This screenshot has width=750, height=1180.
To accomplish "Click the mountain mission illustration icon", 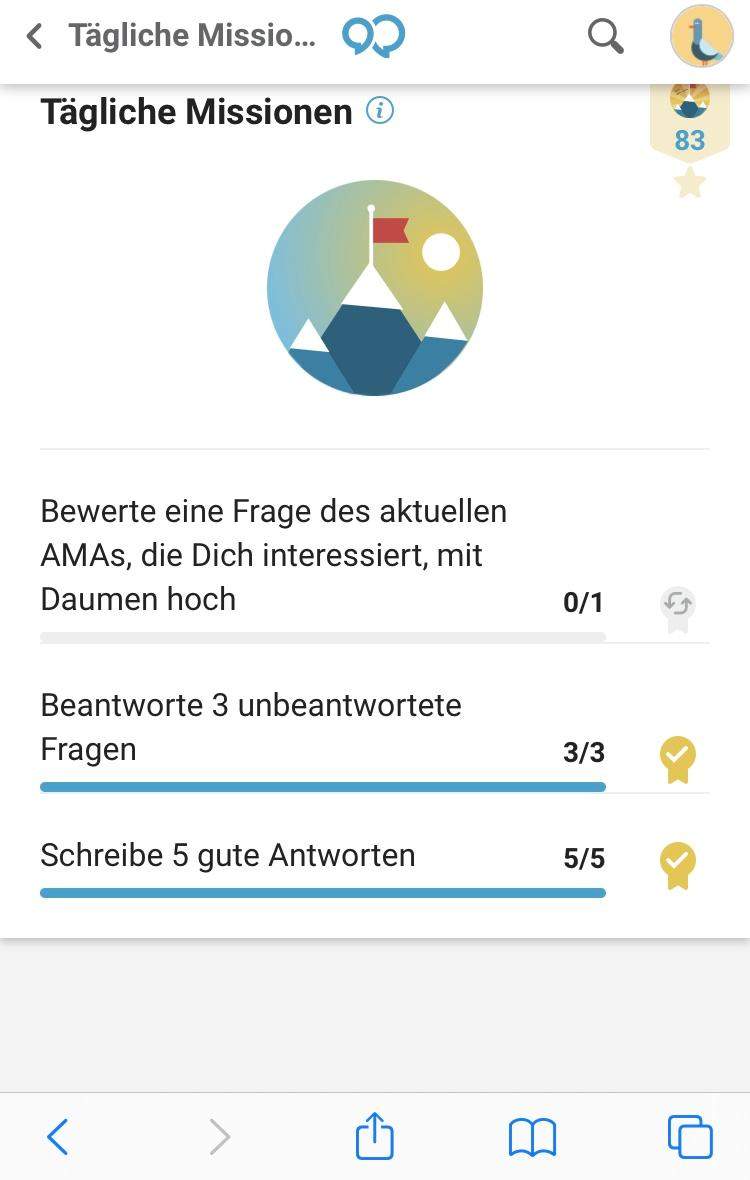I will pos(374,288).
